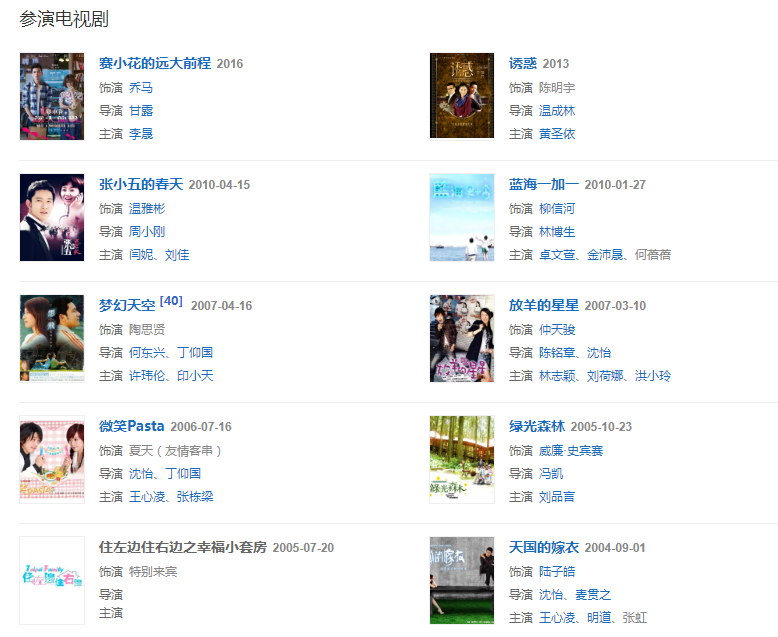Open the 蓝海一加一 title link
The image size is (778, 637).
544,184
